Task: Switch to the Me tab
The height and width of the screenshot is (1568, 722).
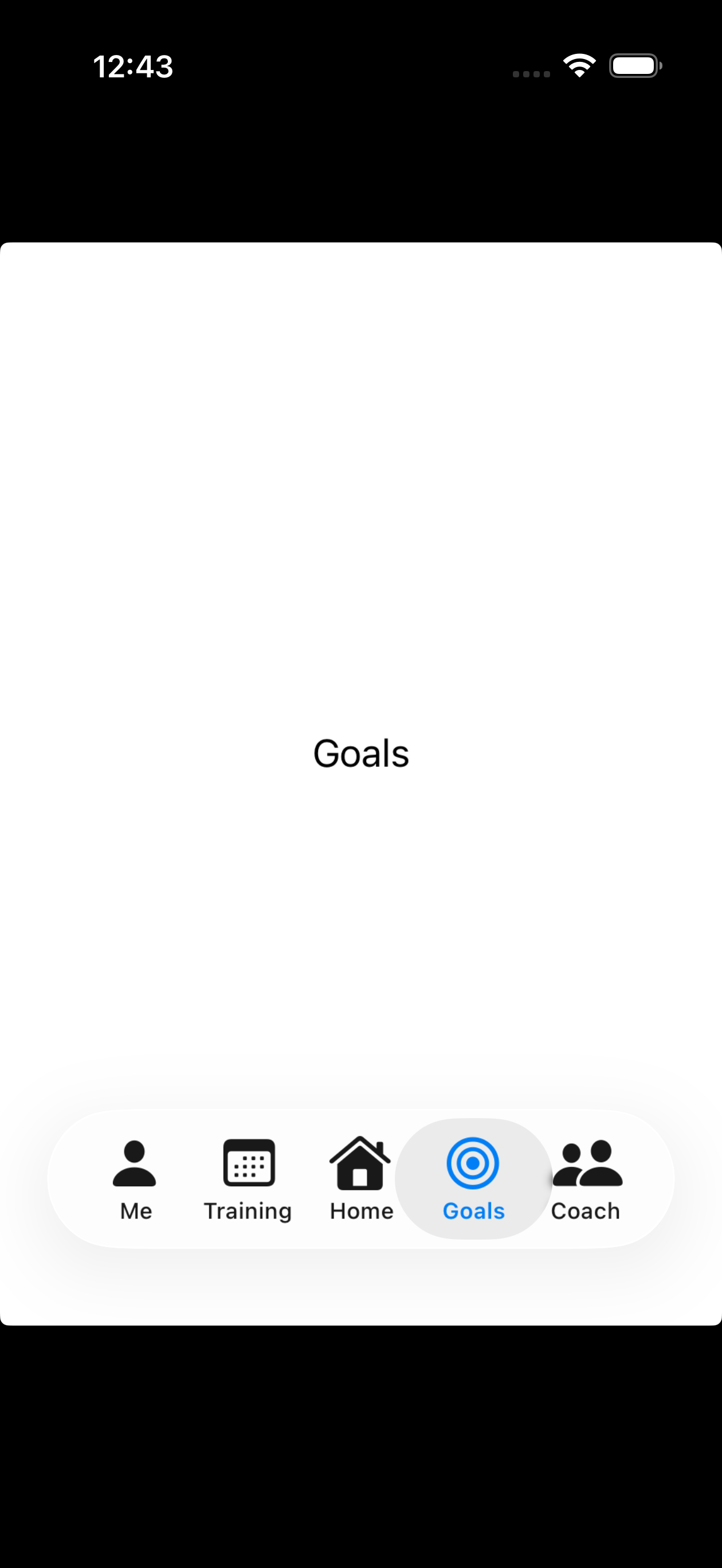Action: 135,1179
